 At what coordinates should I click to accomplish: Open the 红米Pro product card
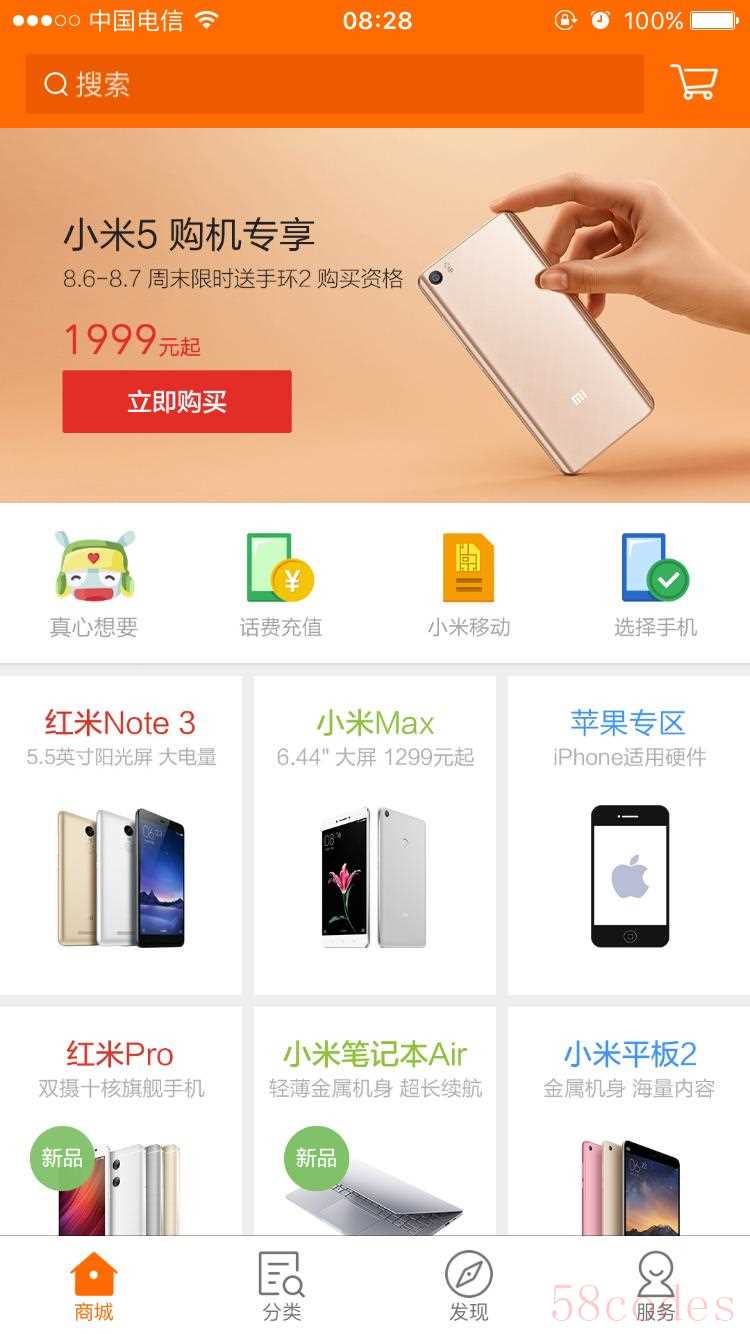[x=121, y=1120]
